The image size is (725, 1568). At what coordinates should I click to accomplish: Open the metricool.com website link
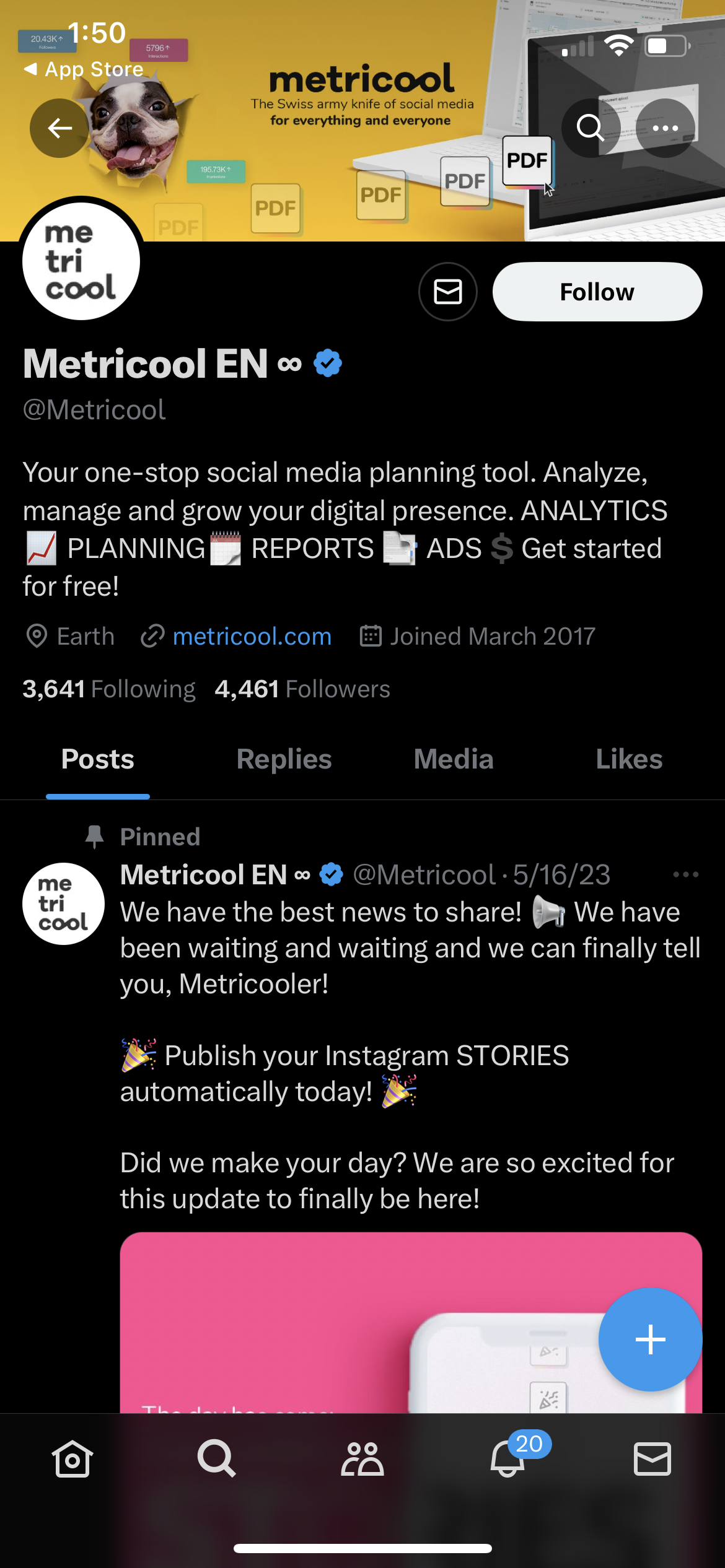(252, 636)
